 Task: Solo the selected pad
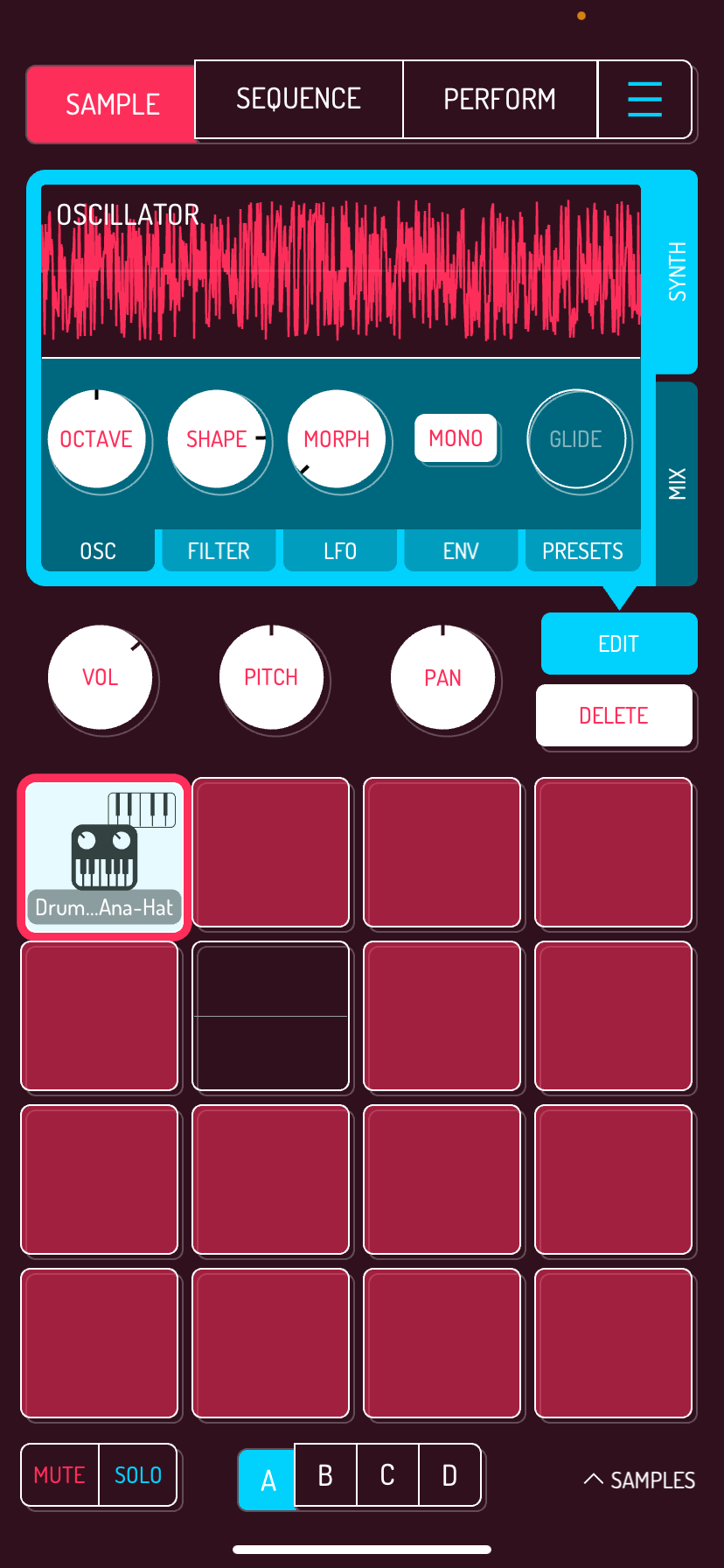[x=138, y=1475]
